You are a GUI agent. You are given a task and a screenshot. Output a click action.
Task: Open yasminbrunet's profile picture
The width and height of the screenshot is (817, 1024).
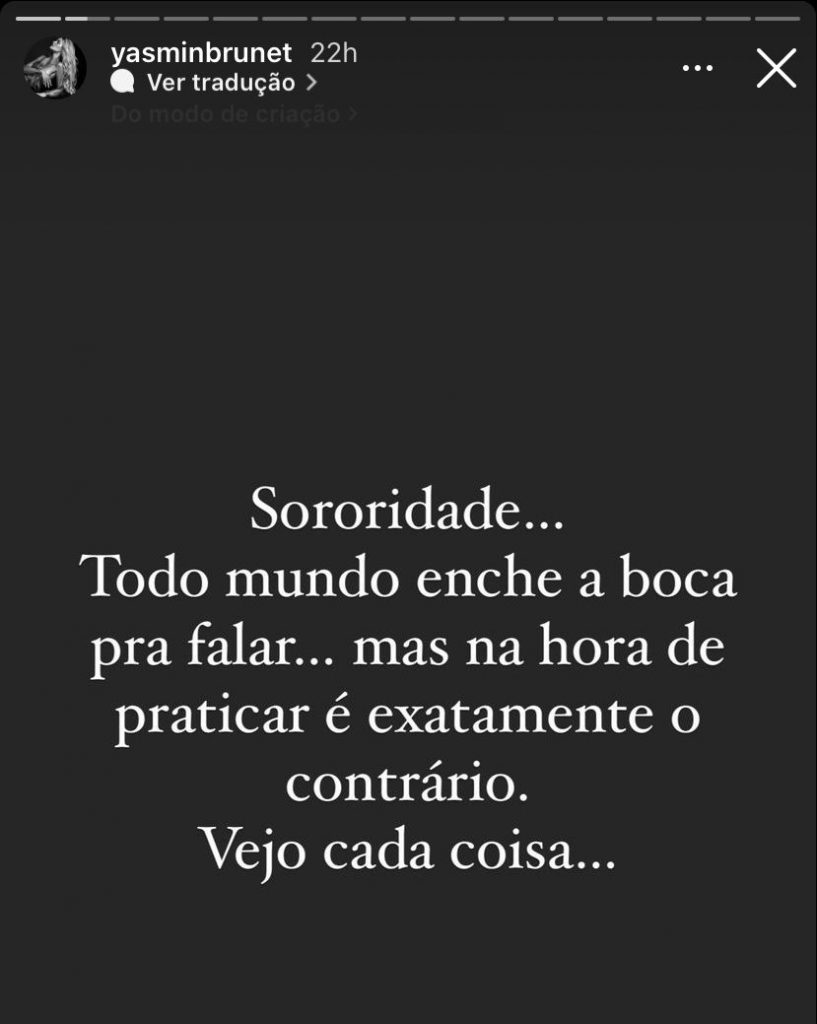pyautogui.click(x=55, y=68)
